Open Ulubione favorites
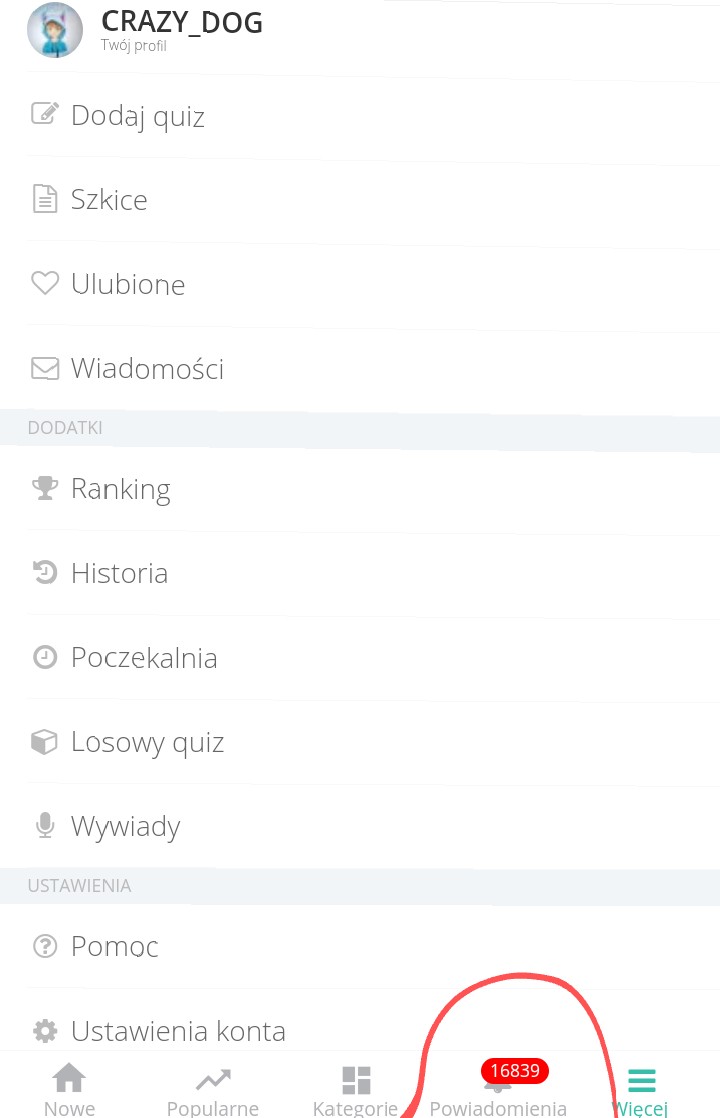The height and width of the screenshot is (1118, 720). [360, 284]
